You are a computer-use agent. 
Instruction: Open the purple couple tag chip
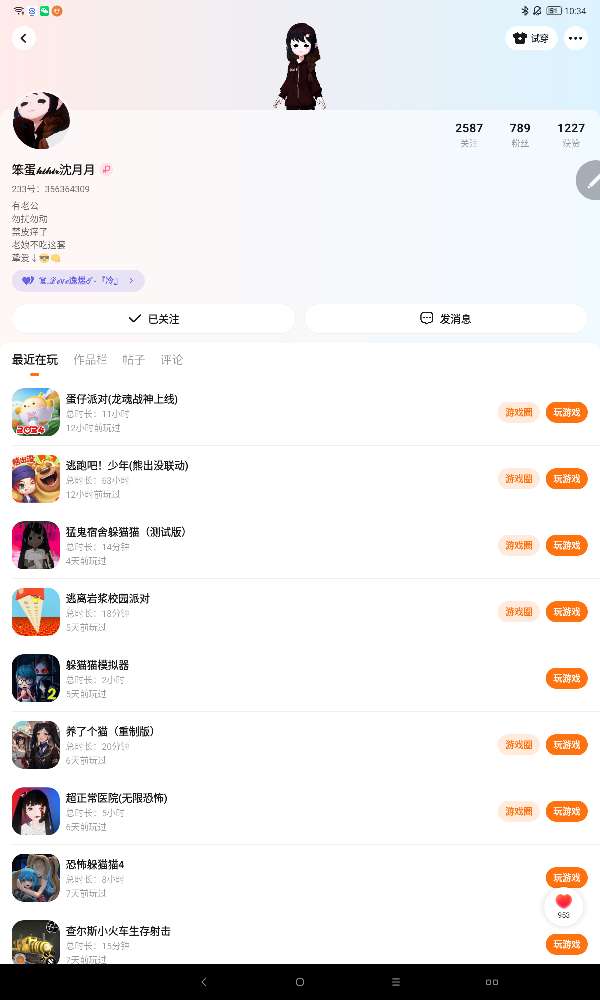pyautogui.click(x=78, y=281)
